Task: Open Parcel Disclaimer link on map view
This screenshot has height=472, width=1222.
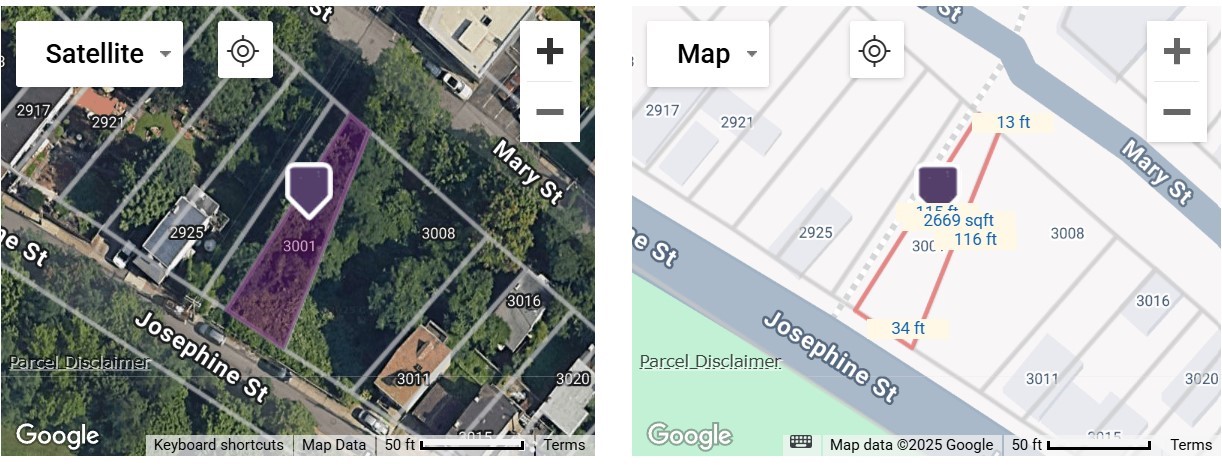Action: 710,361
